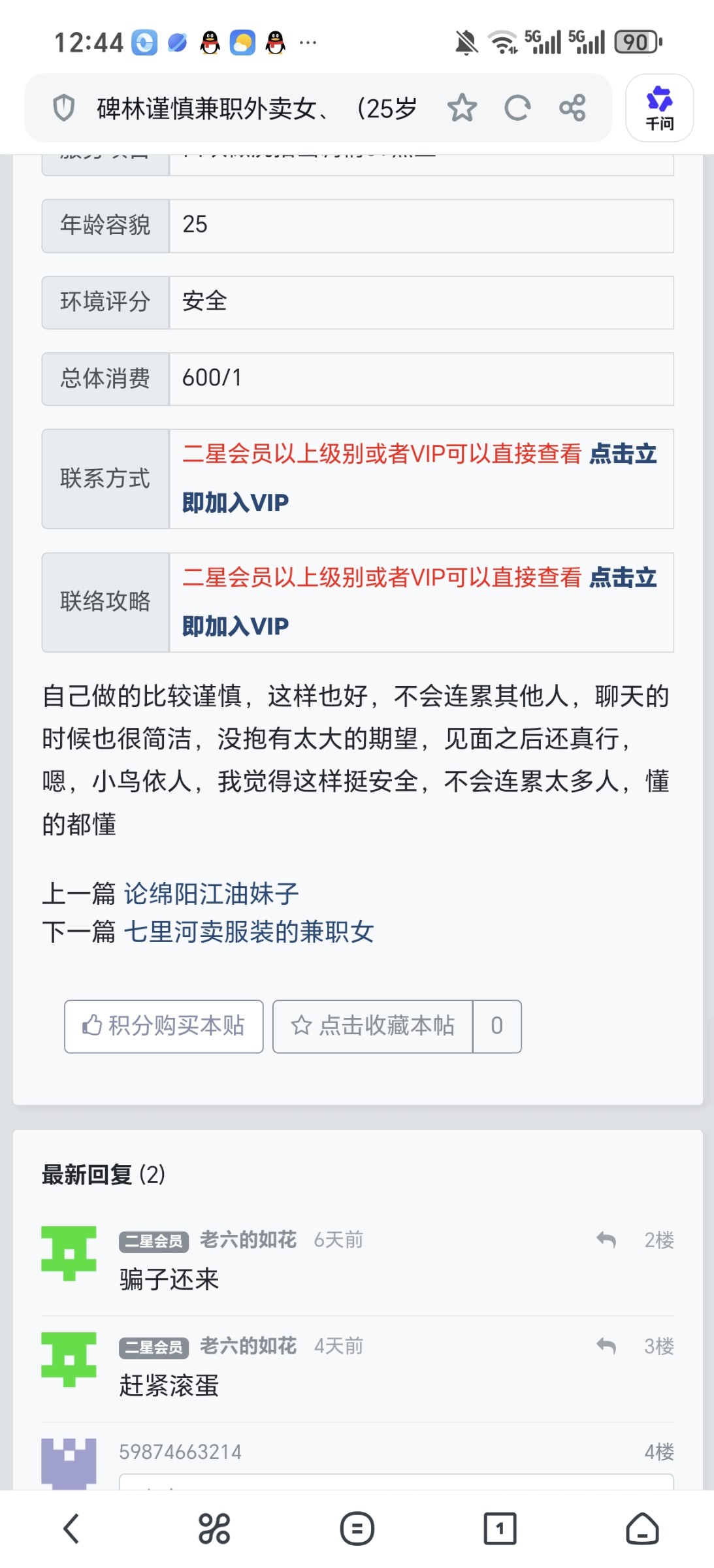
Task: Share the current page
Action: pyautogui.click(x=572, y=108)
